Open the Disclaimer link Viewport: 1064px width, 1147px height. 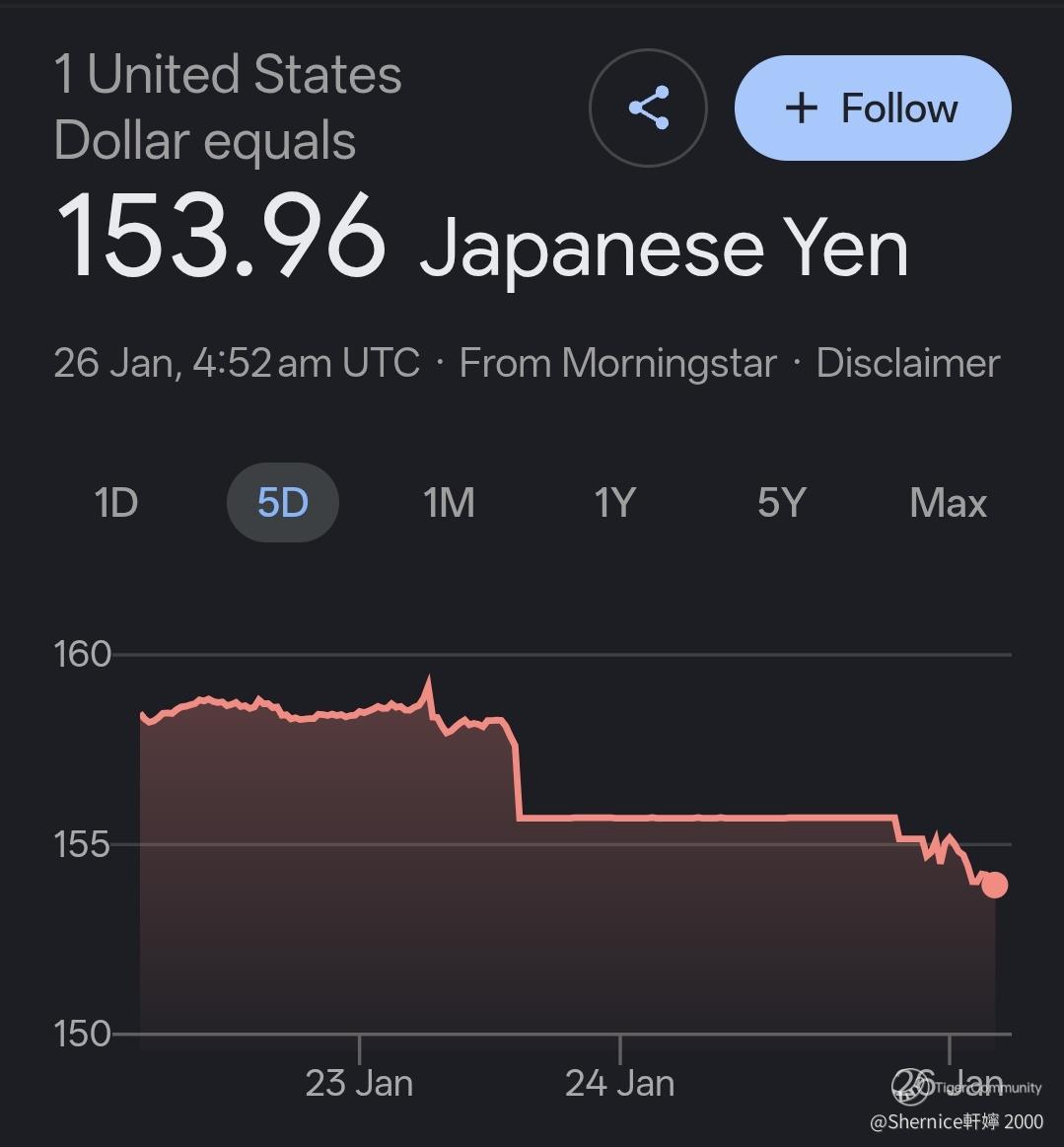pyautogui.click(x=908, y=363)
